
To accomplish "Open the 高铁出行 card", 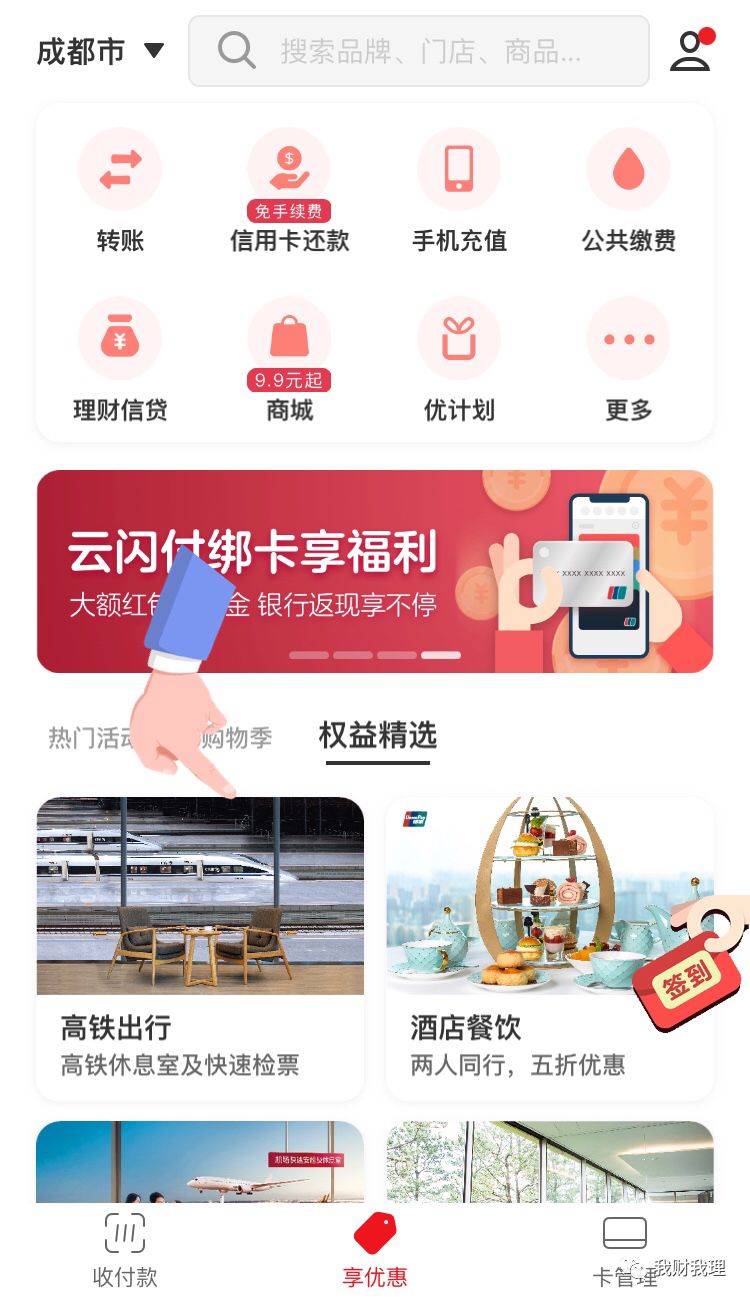I will tap(200, 946).
